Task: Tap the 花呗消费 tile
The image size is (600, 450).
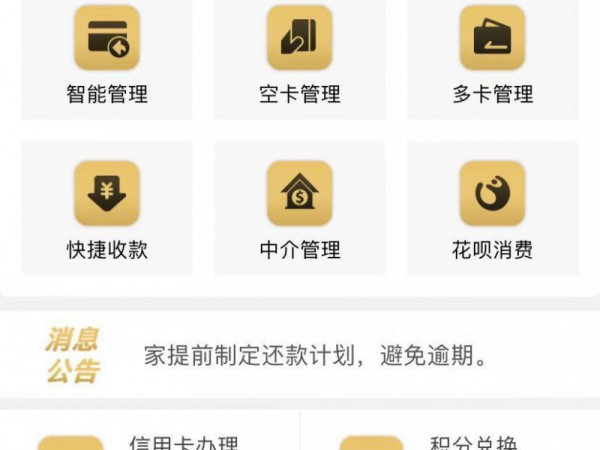Action: pyautogui.click(x=491, y=209)
